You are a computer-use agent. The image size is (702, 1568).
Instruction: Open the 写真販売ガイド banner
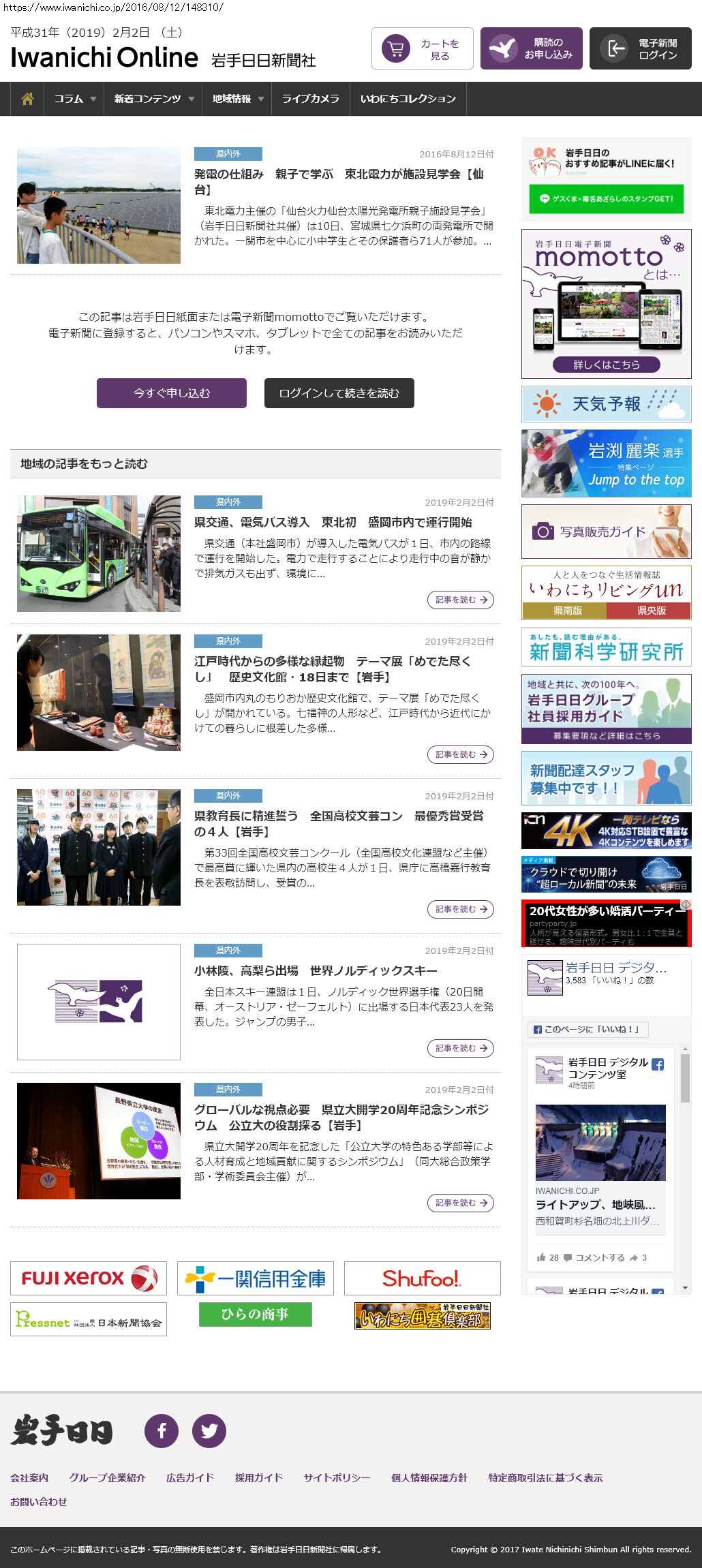pyautogui.click(x=606, y=532)
